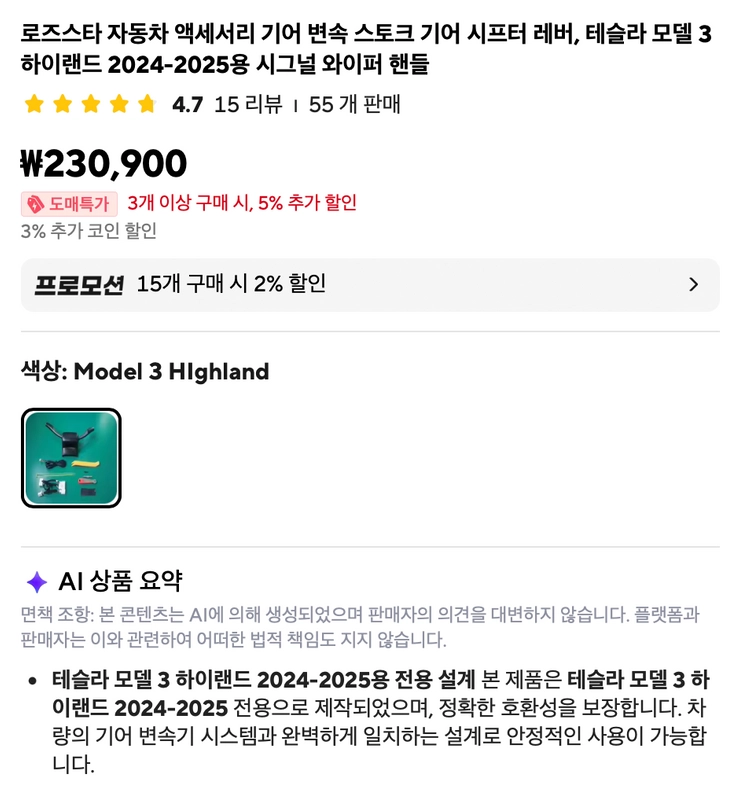Open the 프로모션 15개 구매 시 2% 할인 row

(370, 285)
